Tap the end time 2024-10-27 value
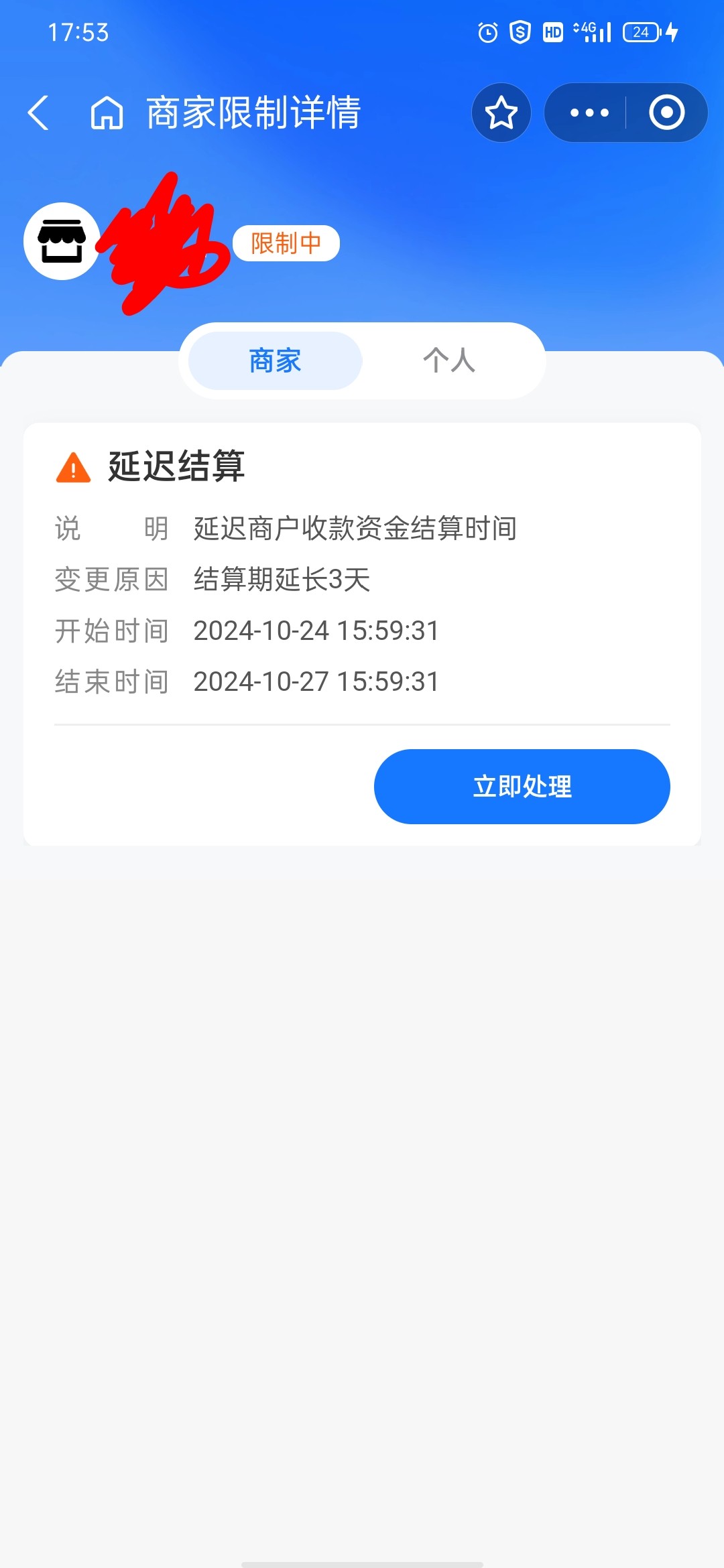This screenshot has width=724, height=1568. click(315, 682)
